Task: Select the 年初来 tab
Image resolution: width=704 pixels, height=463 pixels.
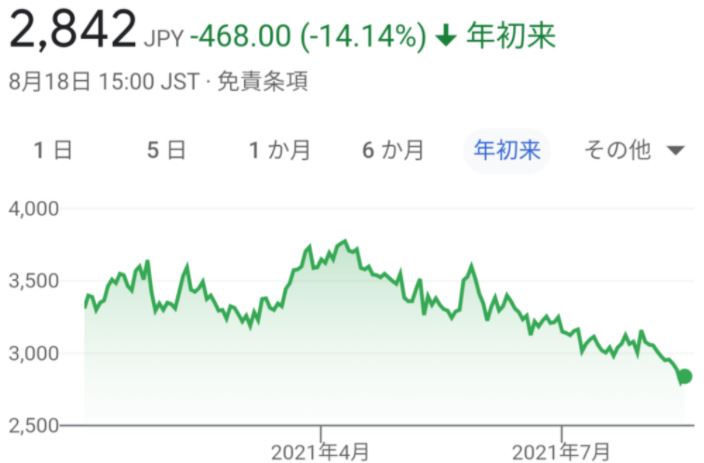Action: pyautogui.click(x=506, y=151)
